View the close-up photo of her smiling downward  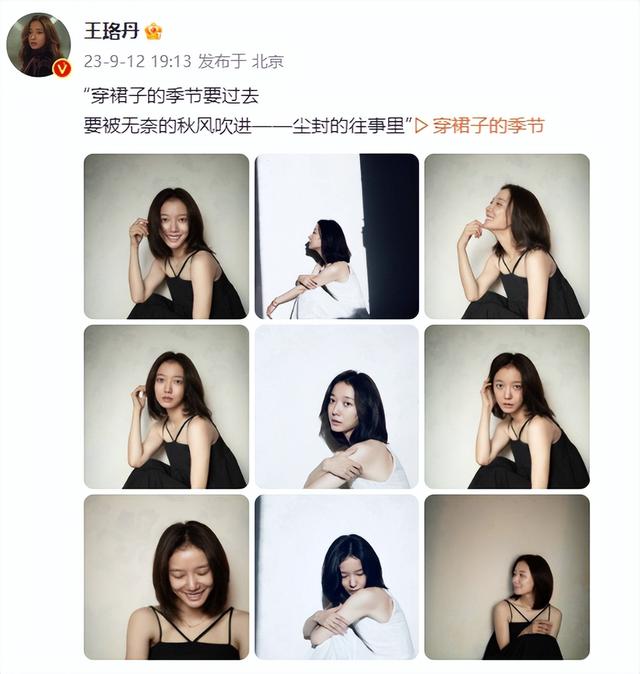[166, 576]
